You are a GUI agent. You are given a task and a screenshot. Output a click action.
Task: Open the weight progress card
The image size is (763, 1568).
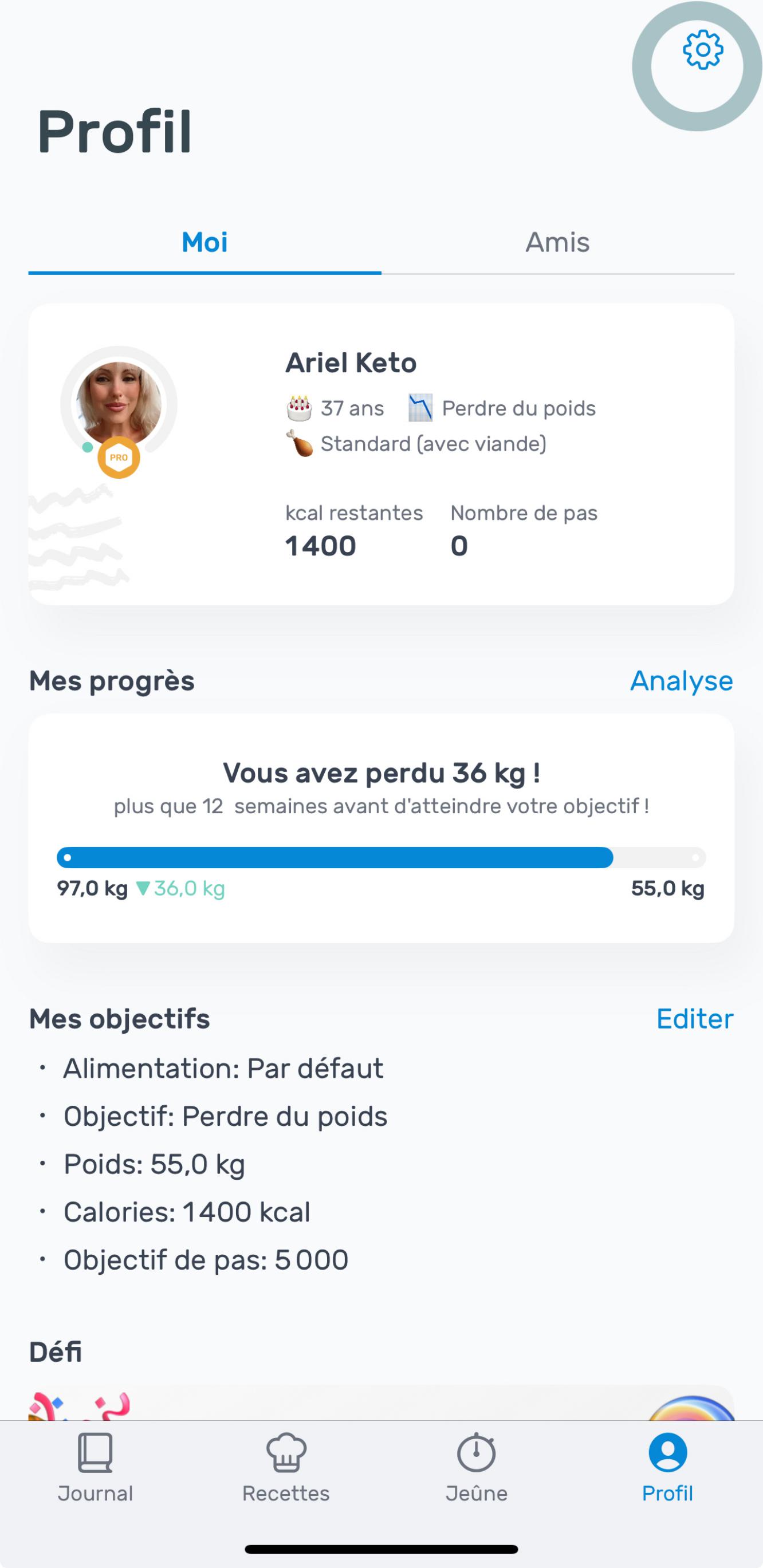[x=381, y=828]
